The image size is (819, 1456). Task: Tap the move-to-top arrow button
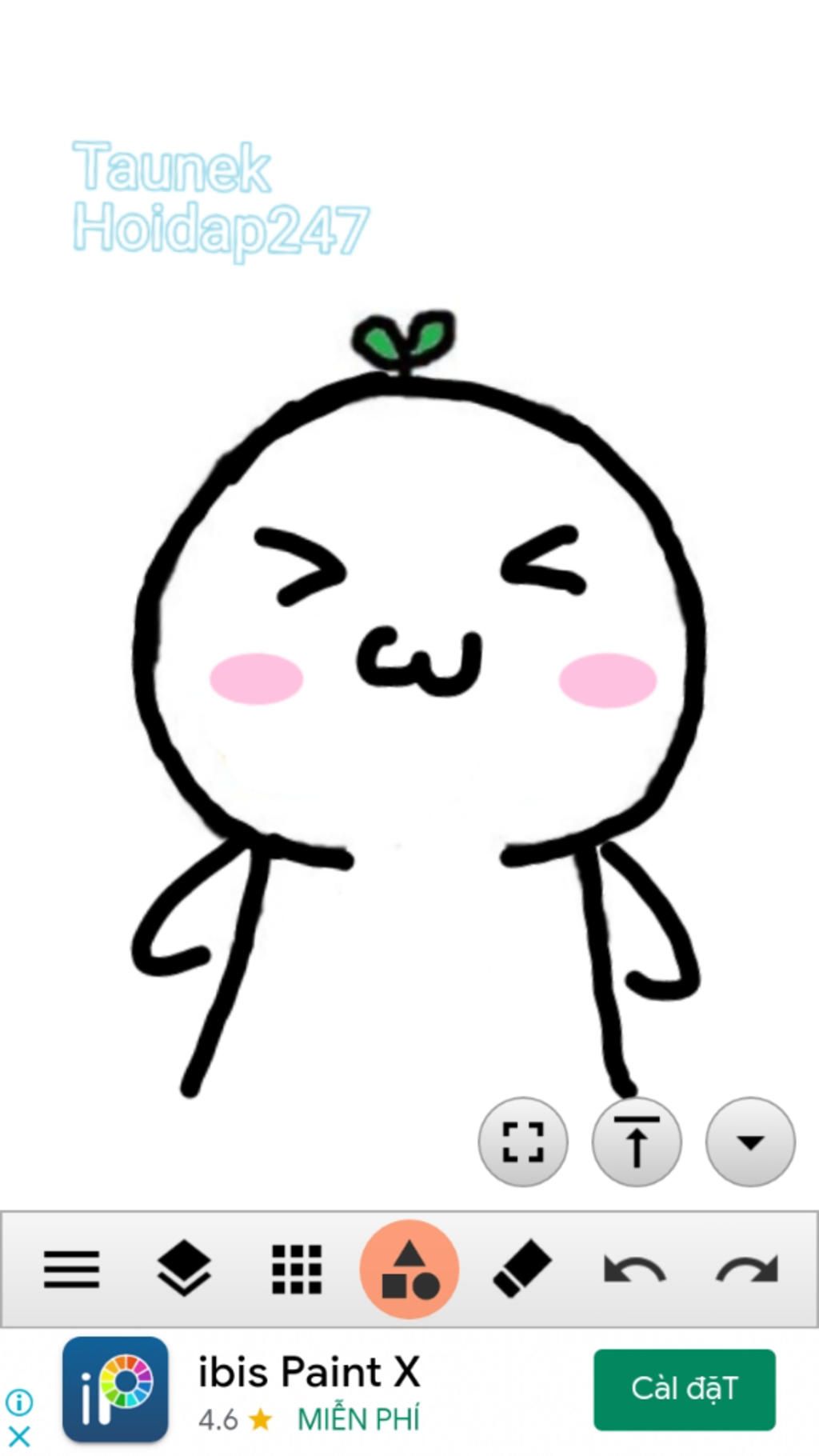637,1142
